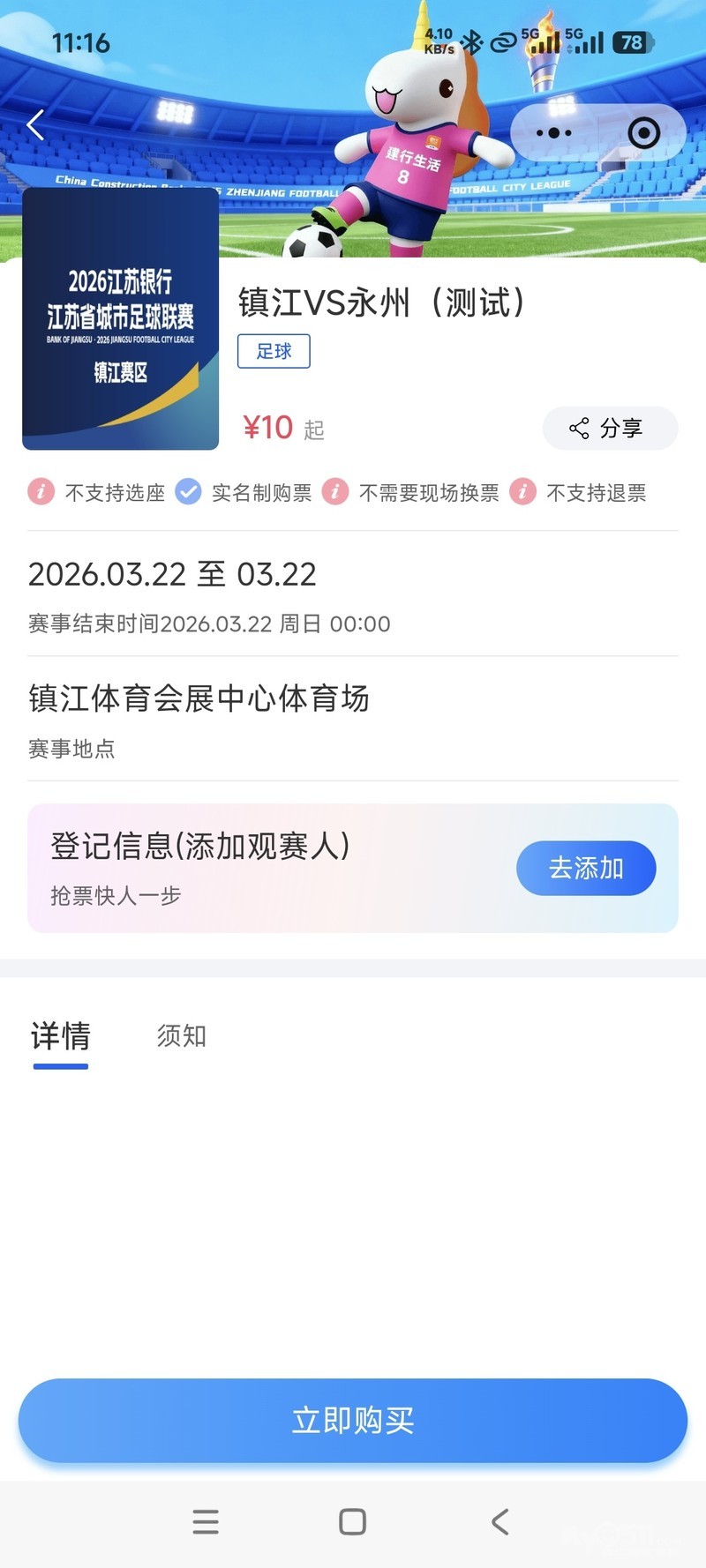Viewport: 706px width, 1568px height.
Task: Switch to the 须知 tab
Action: 182,1035
